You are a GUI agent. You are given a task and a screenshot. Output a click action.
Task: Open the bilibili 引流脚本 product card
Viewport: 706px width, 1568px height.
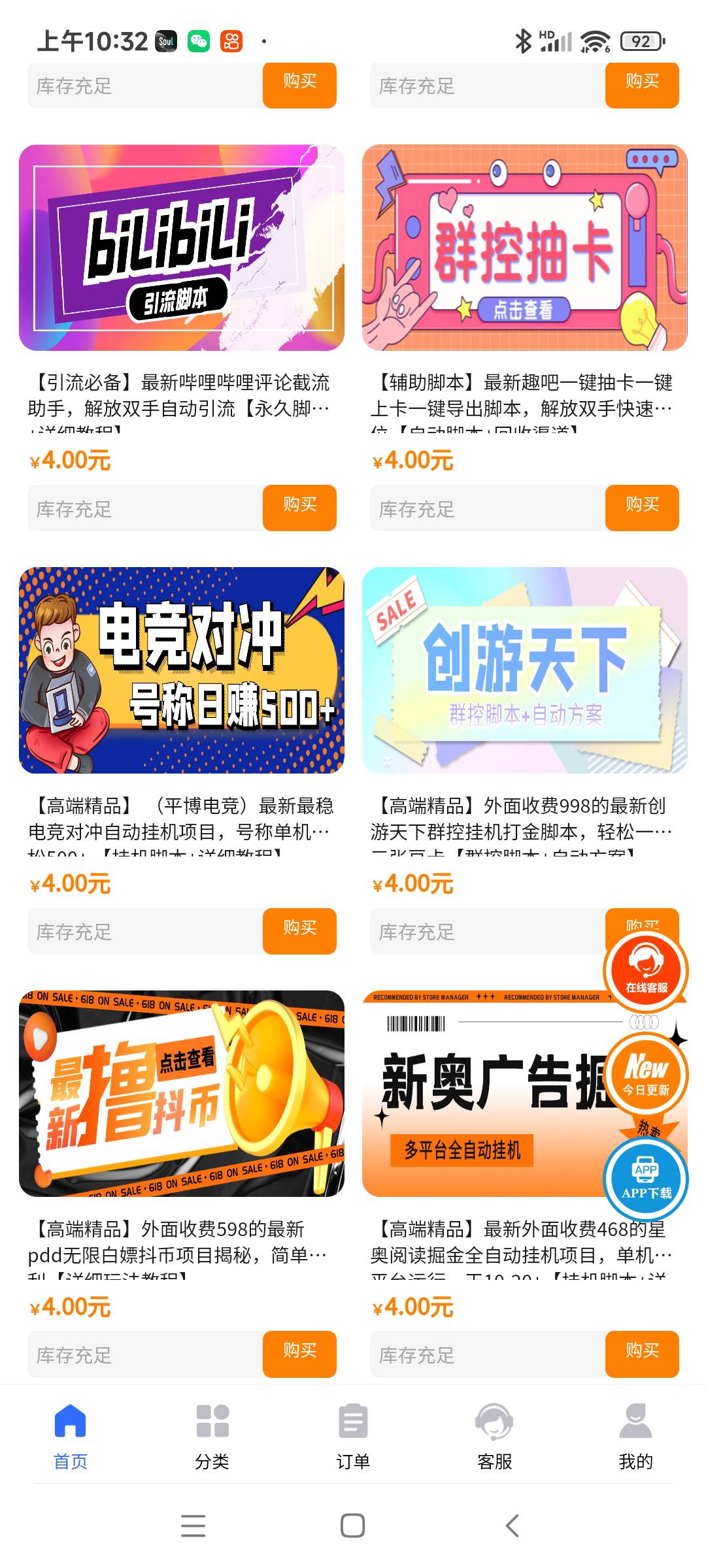(182, 248)
